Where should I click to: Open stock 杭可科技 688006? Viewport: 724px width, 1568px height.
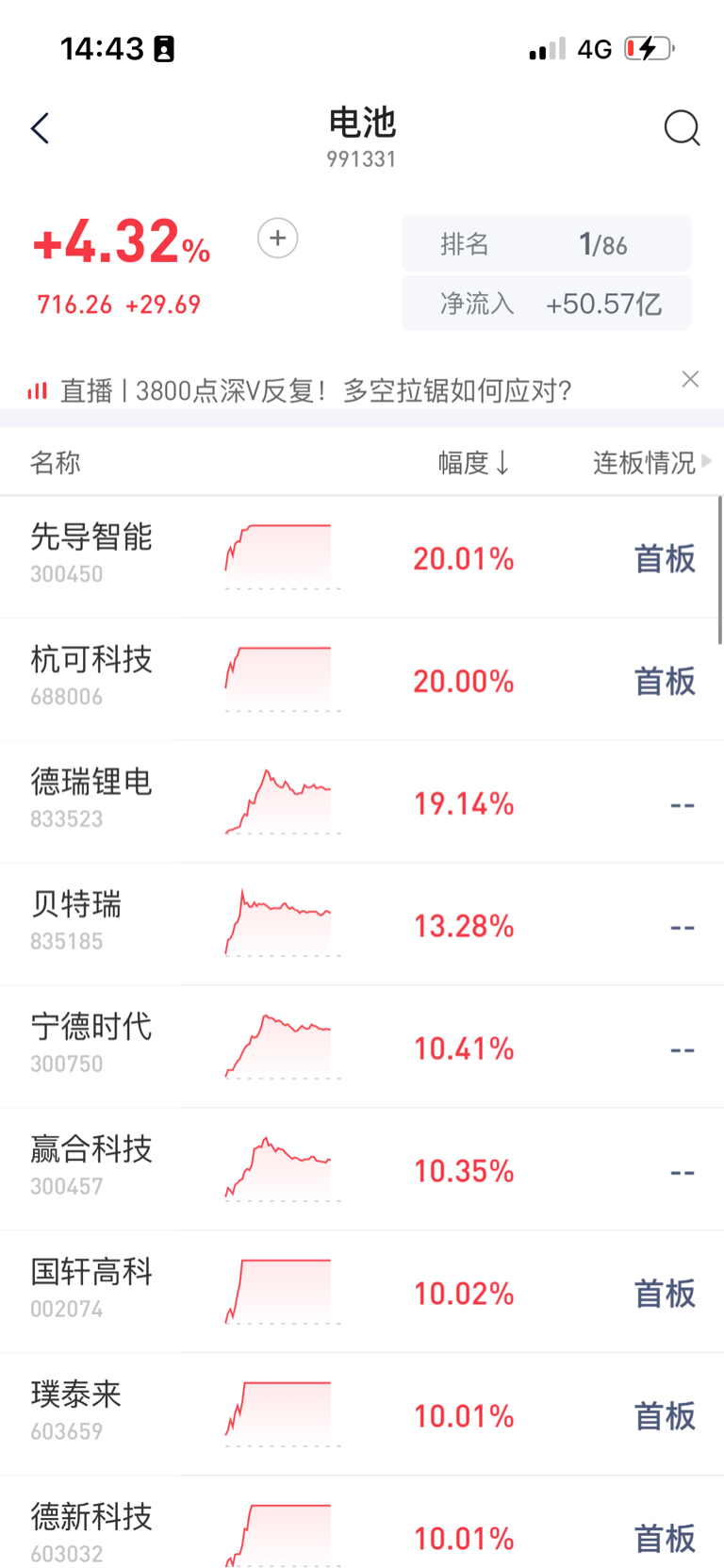362,680
